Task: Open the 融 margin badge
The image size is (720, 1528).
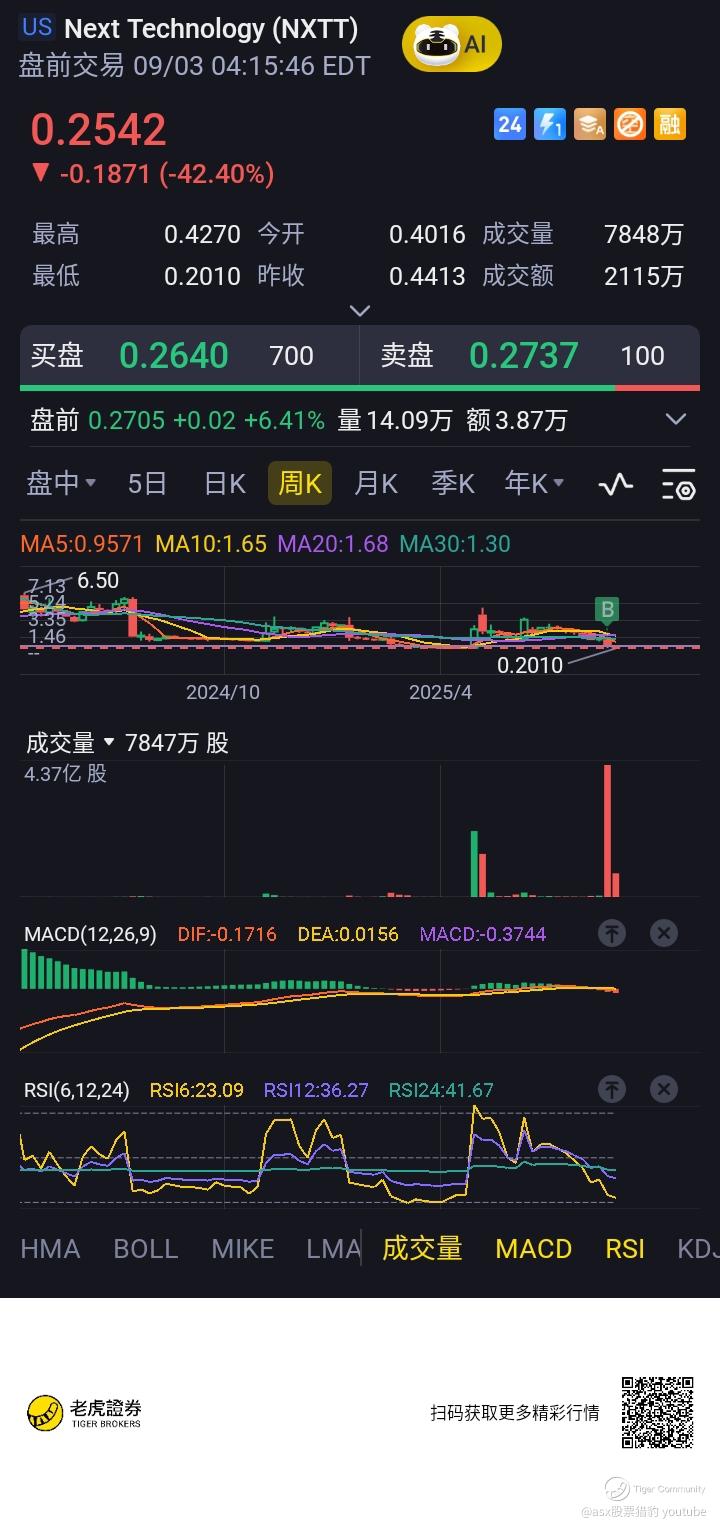Action: (x=669, y=125)
